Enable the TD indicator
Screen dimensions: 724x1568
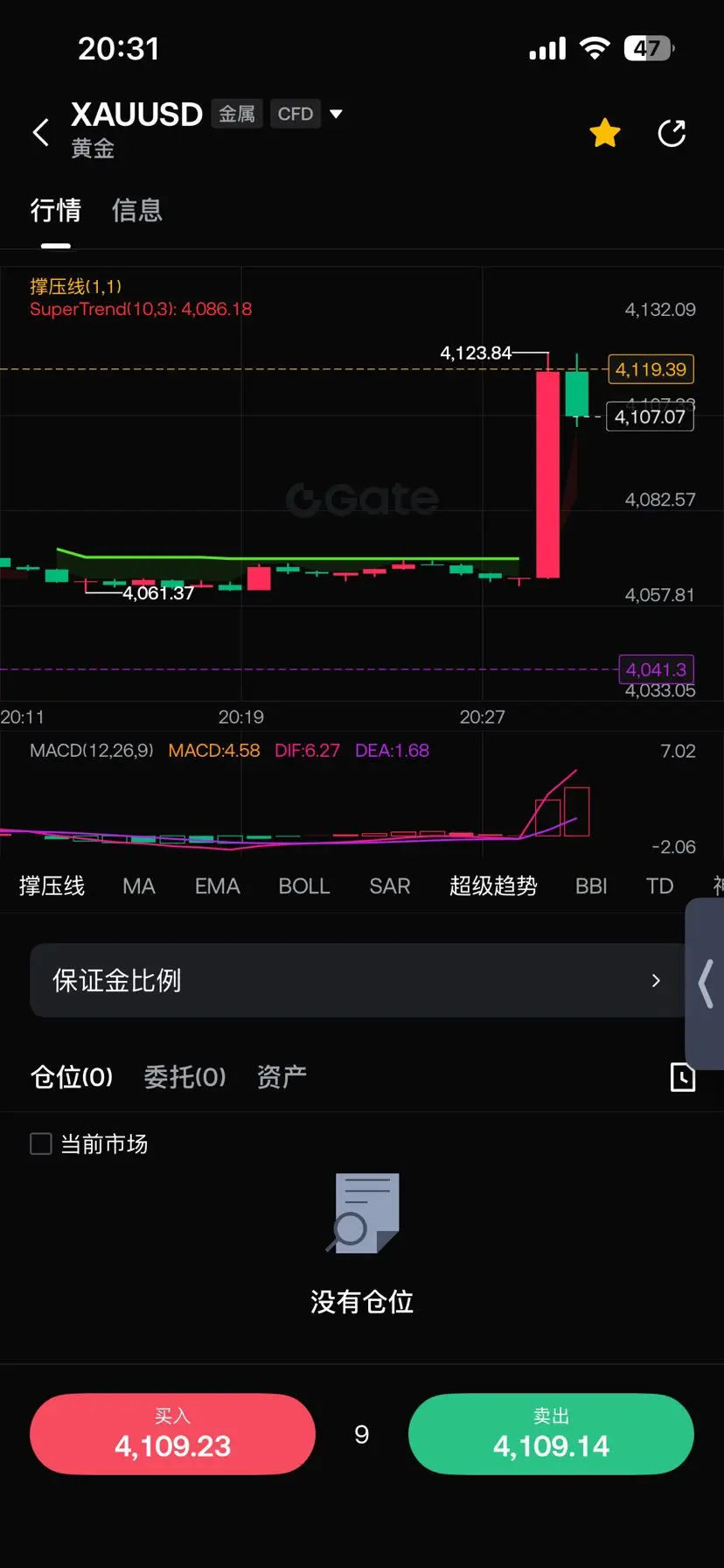pos(660,885)
